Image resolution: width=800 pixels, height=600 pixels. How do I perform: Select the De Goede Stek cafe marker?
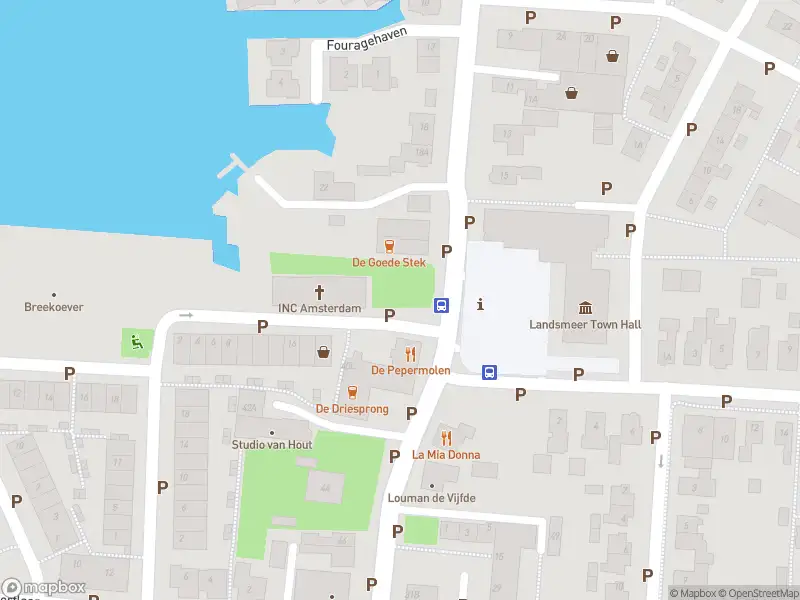pos(388,245)
